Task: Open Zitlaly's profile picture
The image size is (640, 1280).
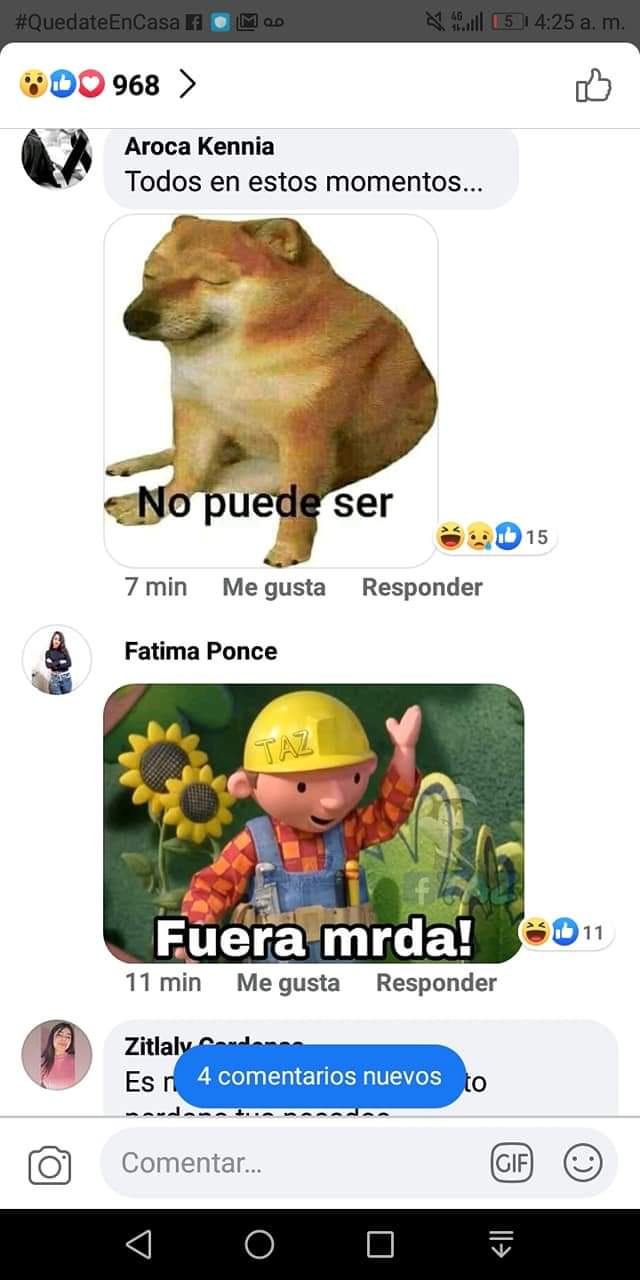Action: (x=57, y=1054)
